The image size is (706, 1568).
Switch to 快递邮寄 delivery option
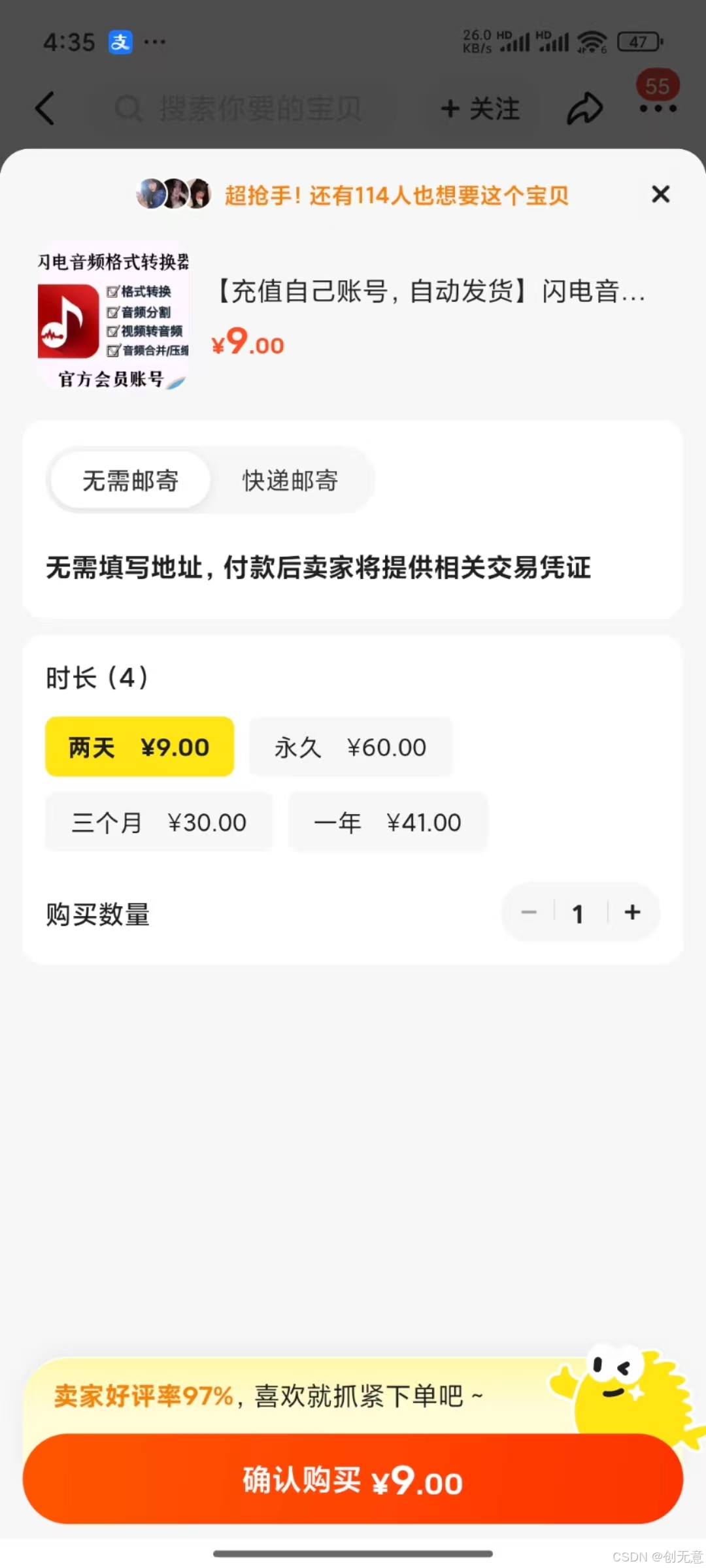pyautogui.click(x=290, y=480)
